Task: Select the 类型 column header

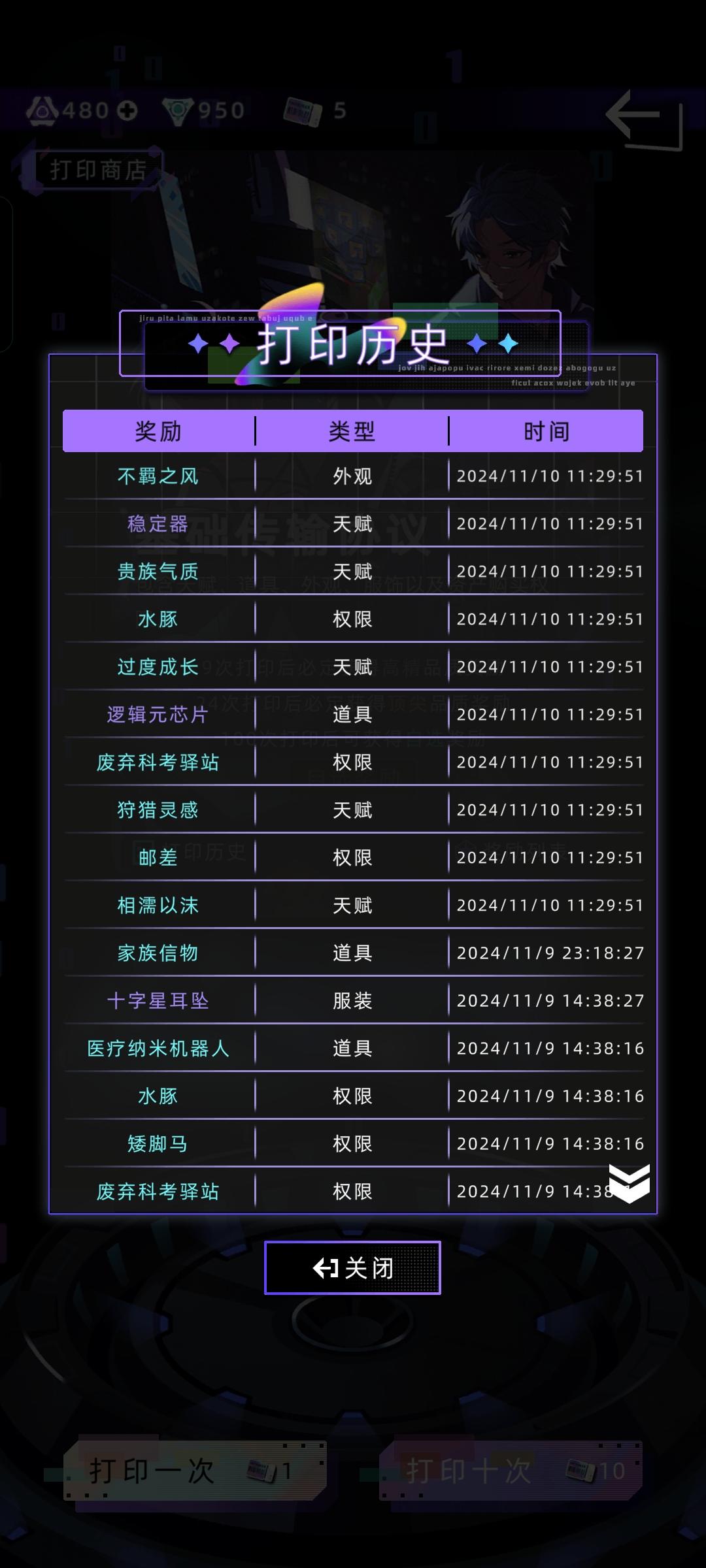Action: (x=352, y=430)
